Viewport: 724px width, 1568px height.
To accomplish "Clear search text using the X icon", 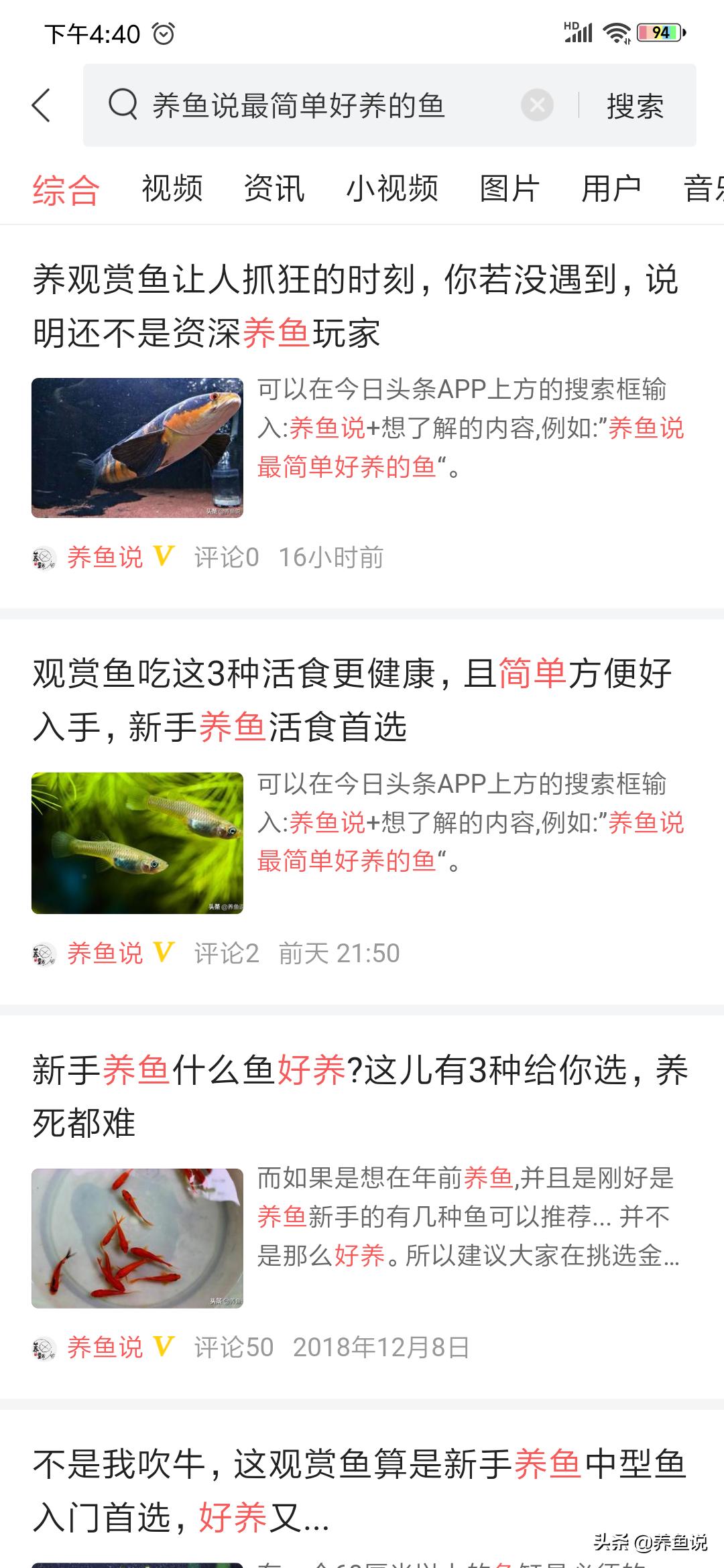I will (536, 104).
